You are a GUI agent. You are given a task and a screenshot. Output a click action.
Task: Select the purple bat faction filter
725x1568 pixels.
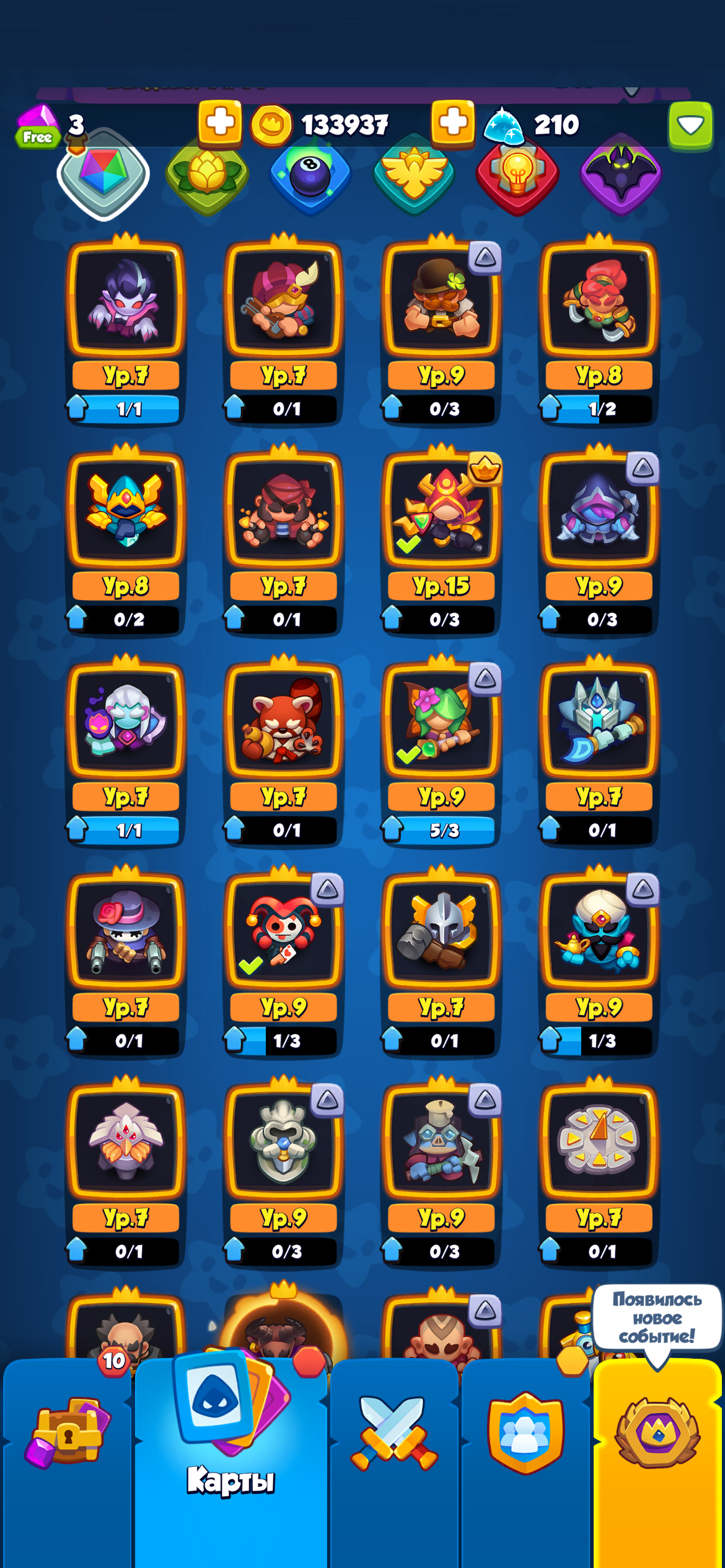click(x=621, y=175)
